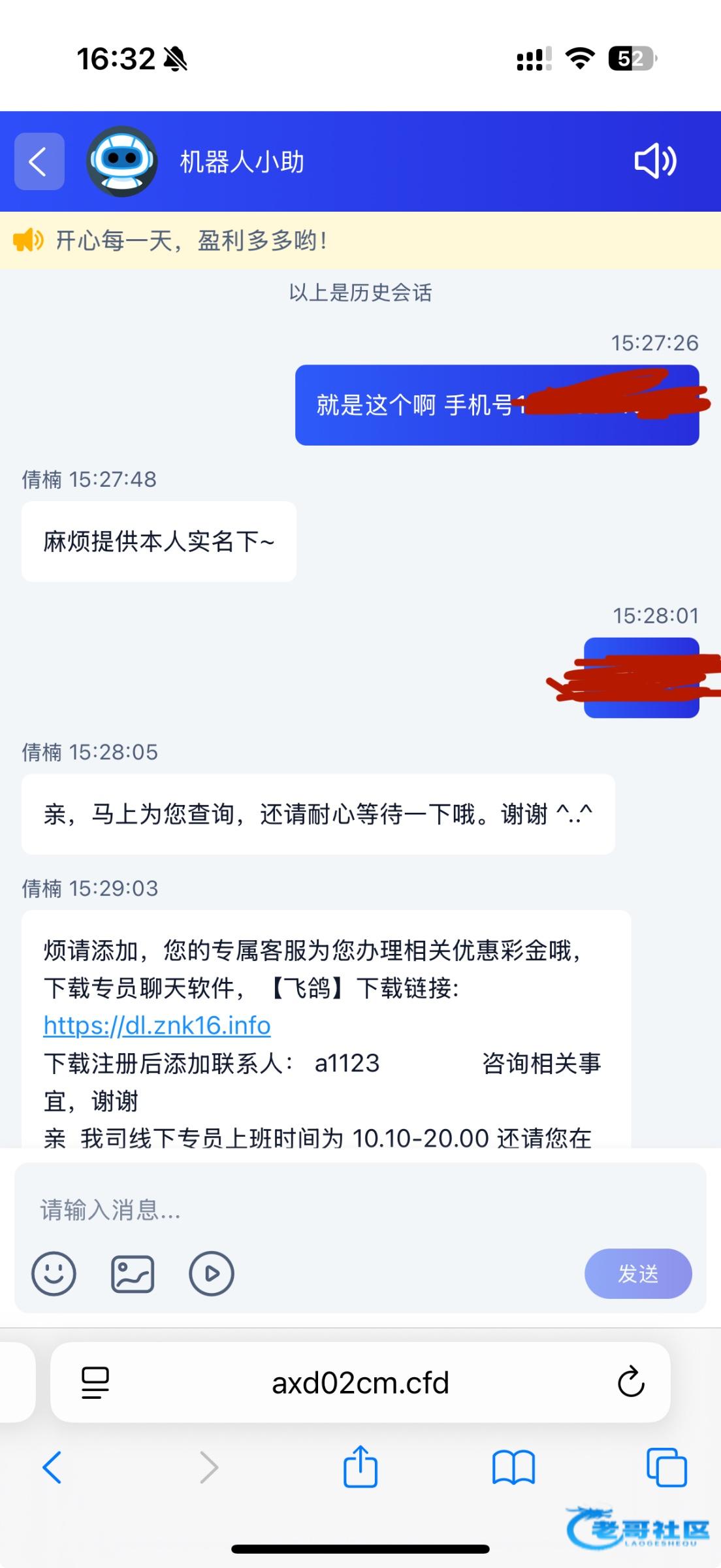Share this page from Safari toolbar
The width and height of the screenshot is (721, 1568).
point(360,1466)
